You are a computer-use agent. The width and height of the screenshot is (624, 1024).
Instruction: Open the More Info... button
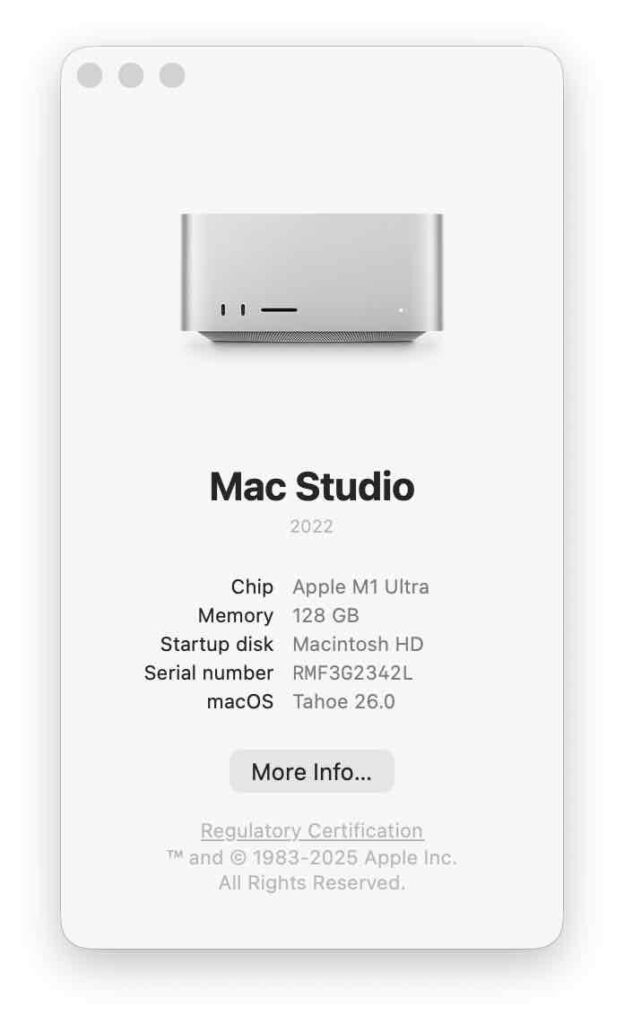[x=311, y=772]
